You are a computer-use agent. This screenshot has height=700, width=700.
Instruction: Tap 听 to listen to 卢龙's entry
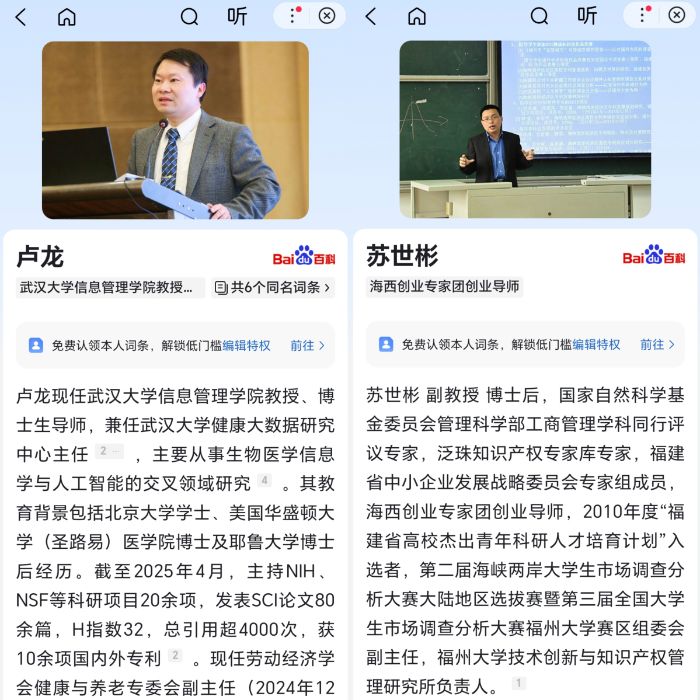(x=237, y=16)
